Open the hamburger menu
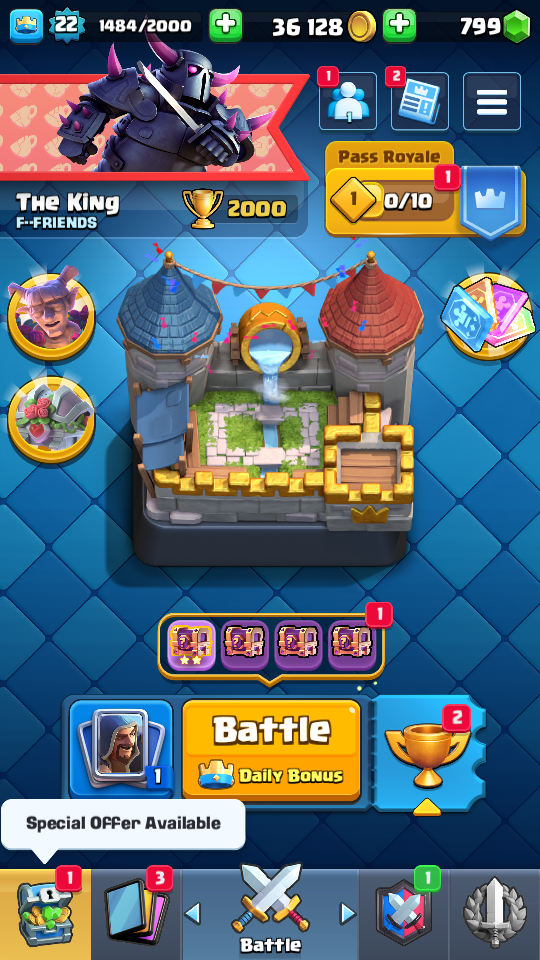 click(x=492, y=101)
